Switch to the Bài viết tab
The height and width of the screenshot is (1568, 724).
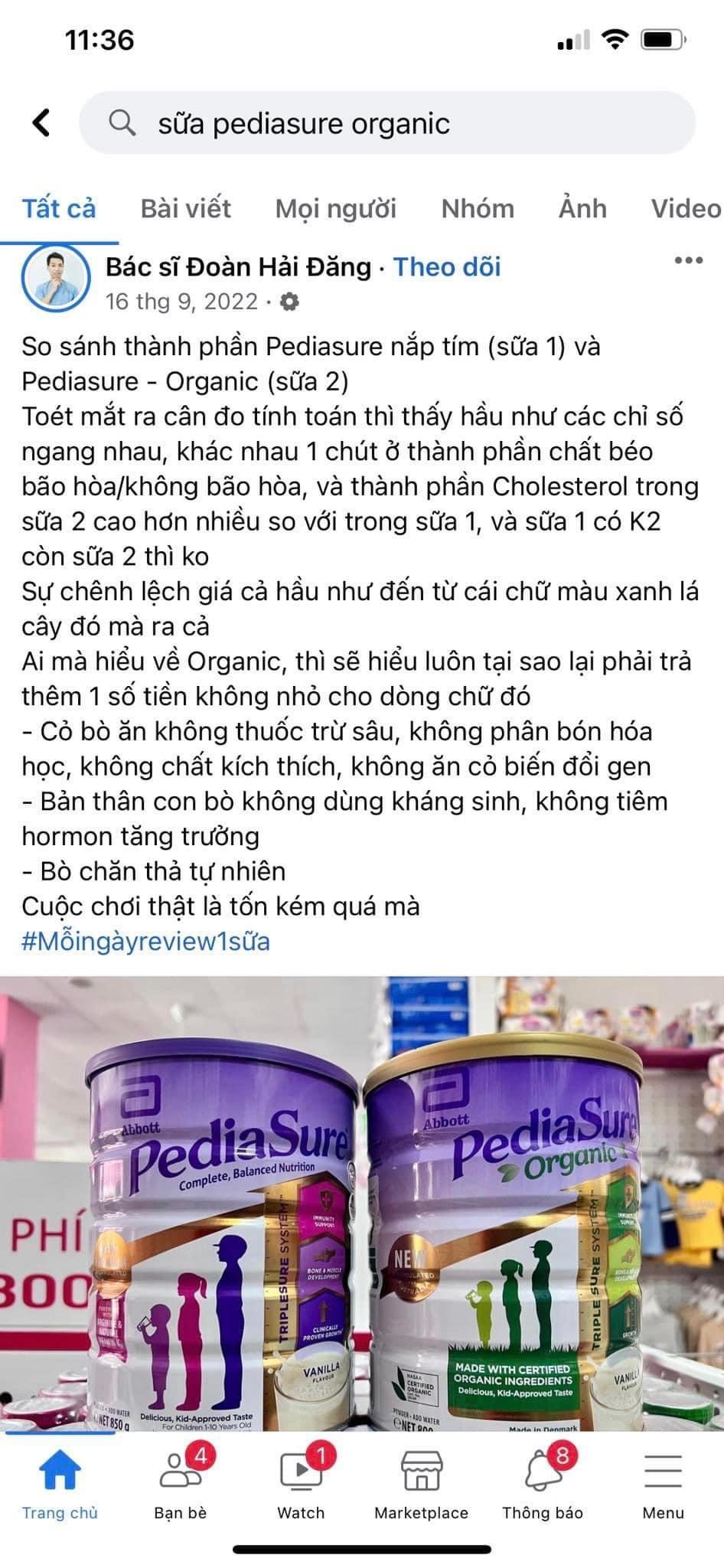[x=185, y=208]
